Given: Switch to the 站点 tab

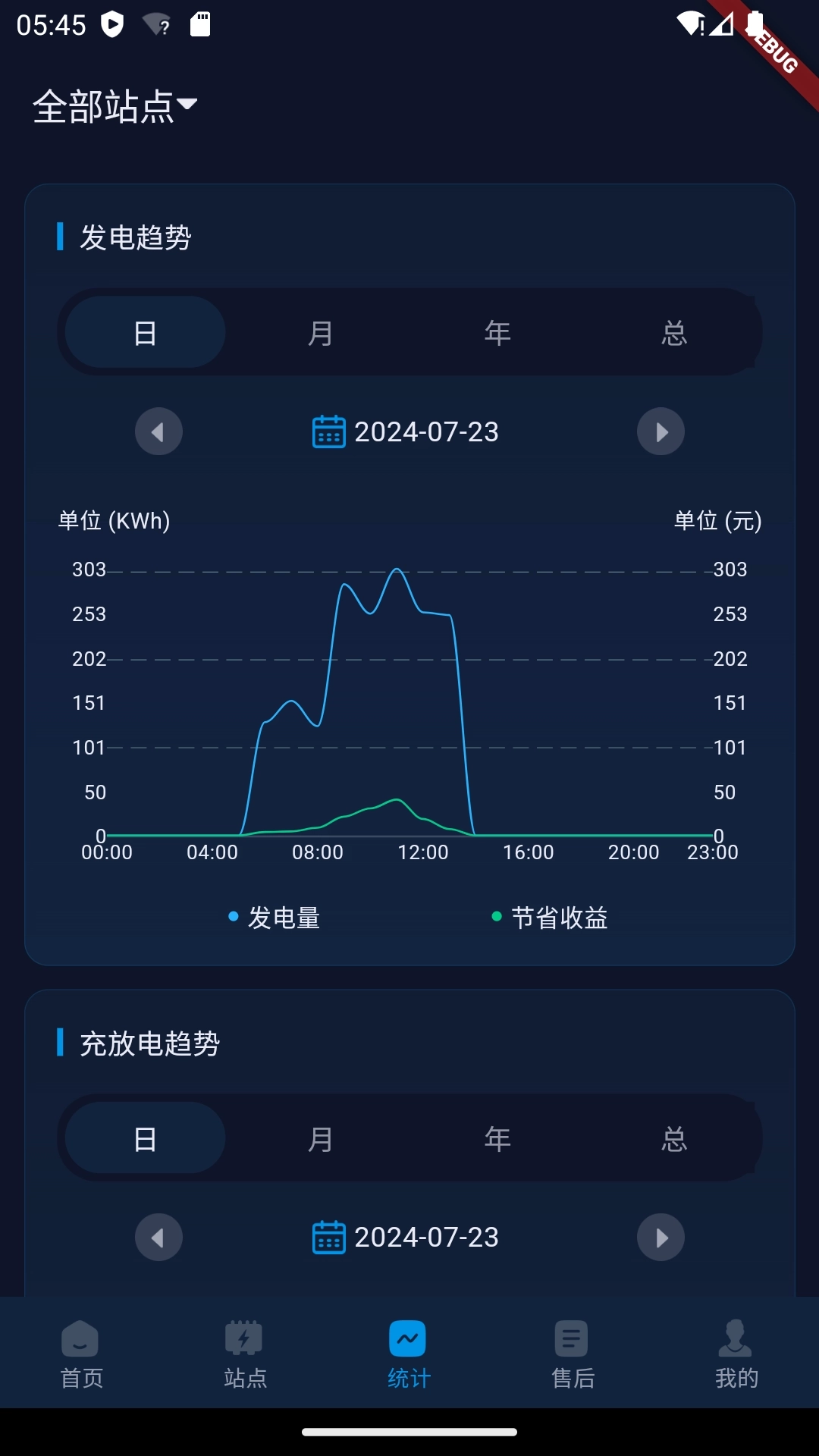Looking at the screenshot, I should (x=245, y=1354).
